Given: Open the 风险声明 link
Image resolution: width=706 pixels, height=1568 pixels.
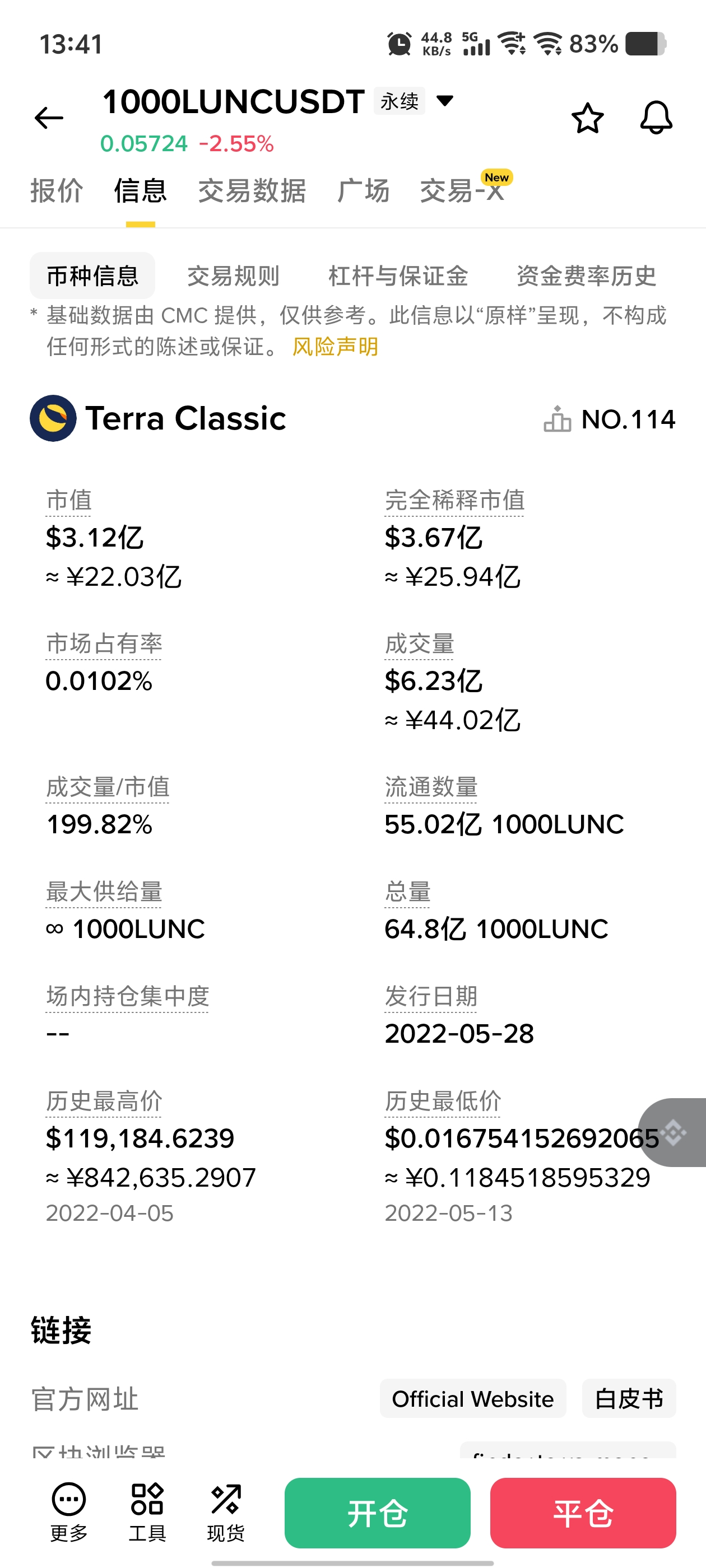Looking at the screenshot, I should [335, 347].
